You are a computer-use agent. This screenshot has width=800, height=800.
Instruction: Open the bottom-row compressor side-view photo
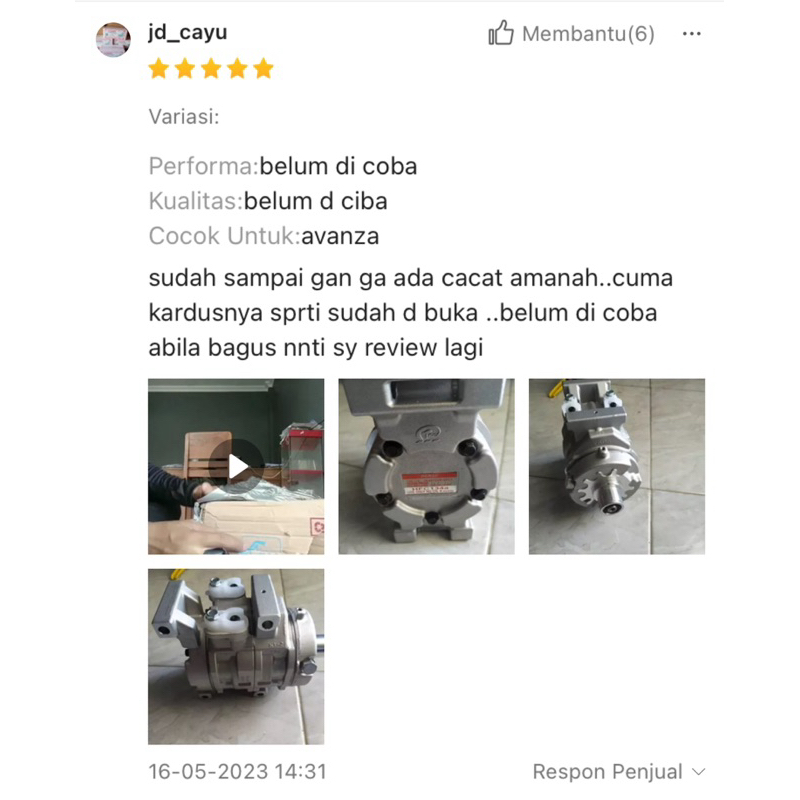(236, 656)
